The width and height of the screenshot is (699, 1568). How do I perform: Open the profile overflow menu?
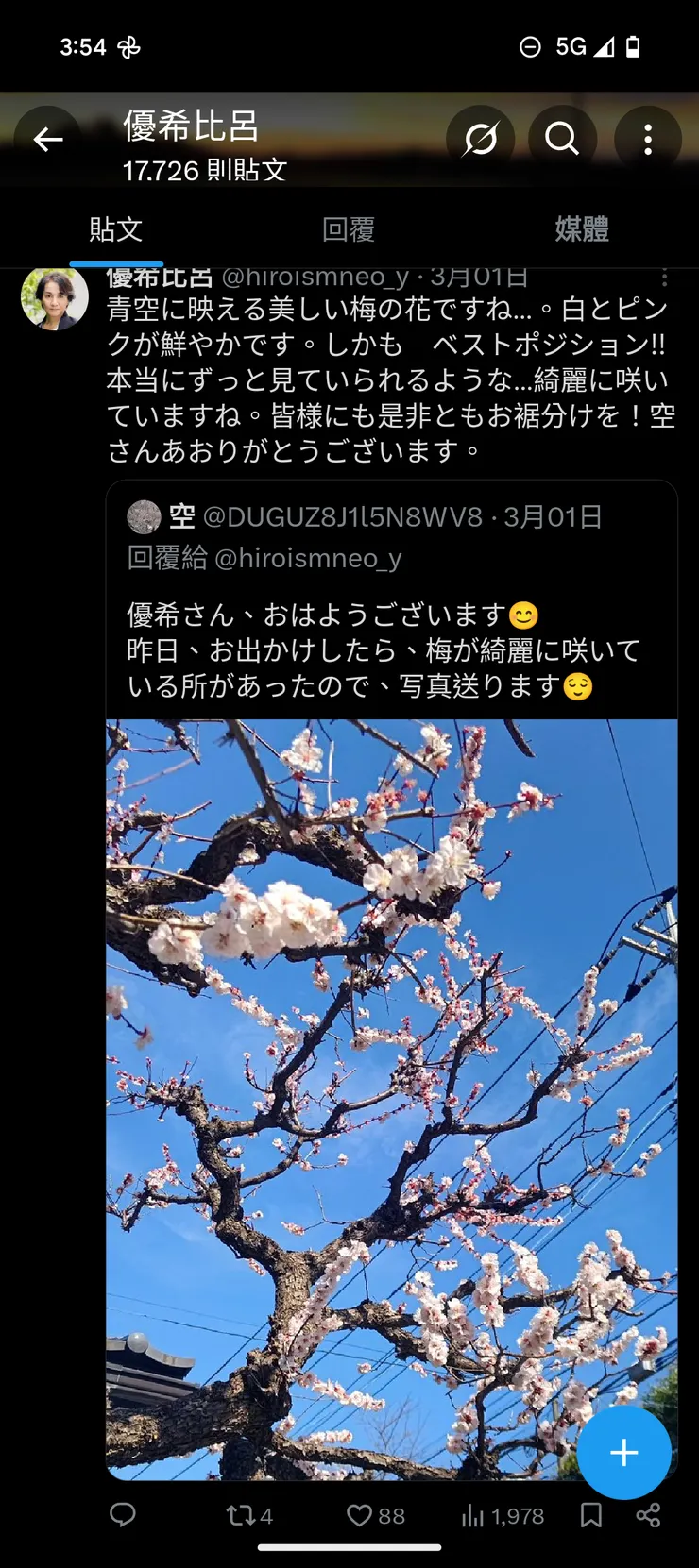[x=647, y=140]
